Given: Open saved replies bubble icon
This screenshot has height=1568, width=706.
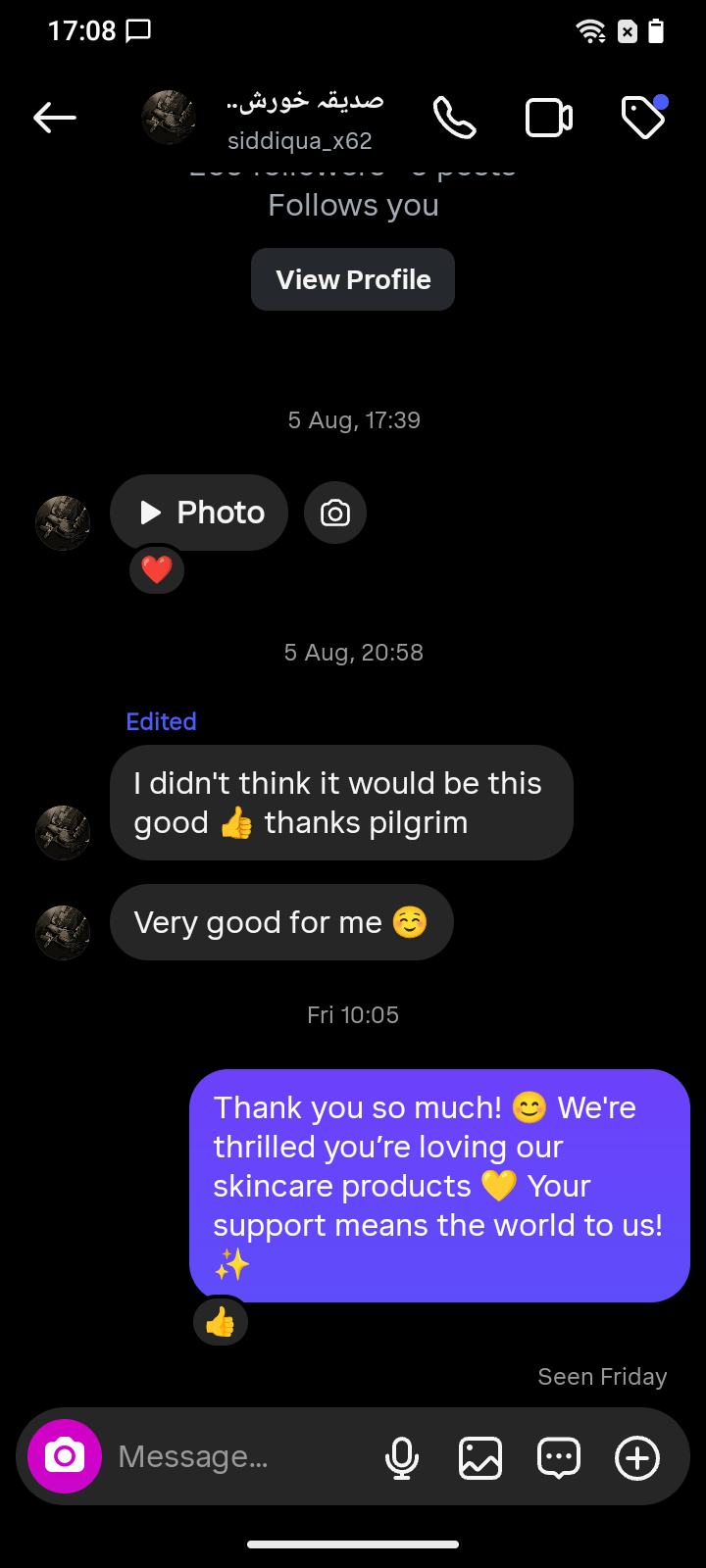Looking at the screenshot, I should coord(559,1457).
